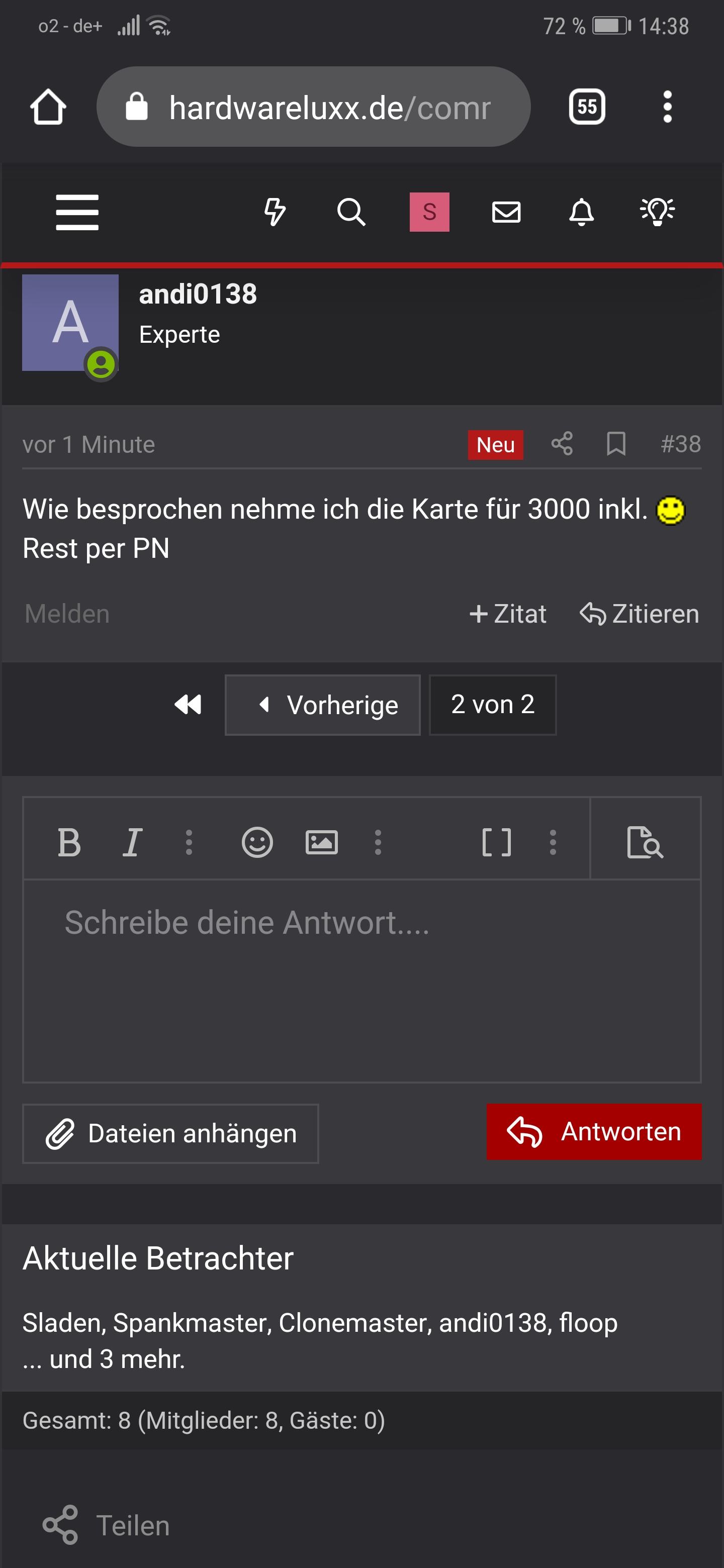
Task: Open andi0138's profile
Action: (x=197, y=295)
